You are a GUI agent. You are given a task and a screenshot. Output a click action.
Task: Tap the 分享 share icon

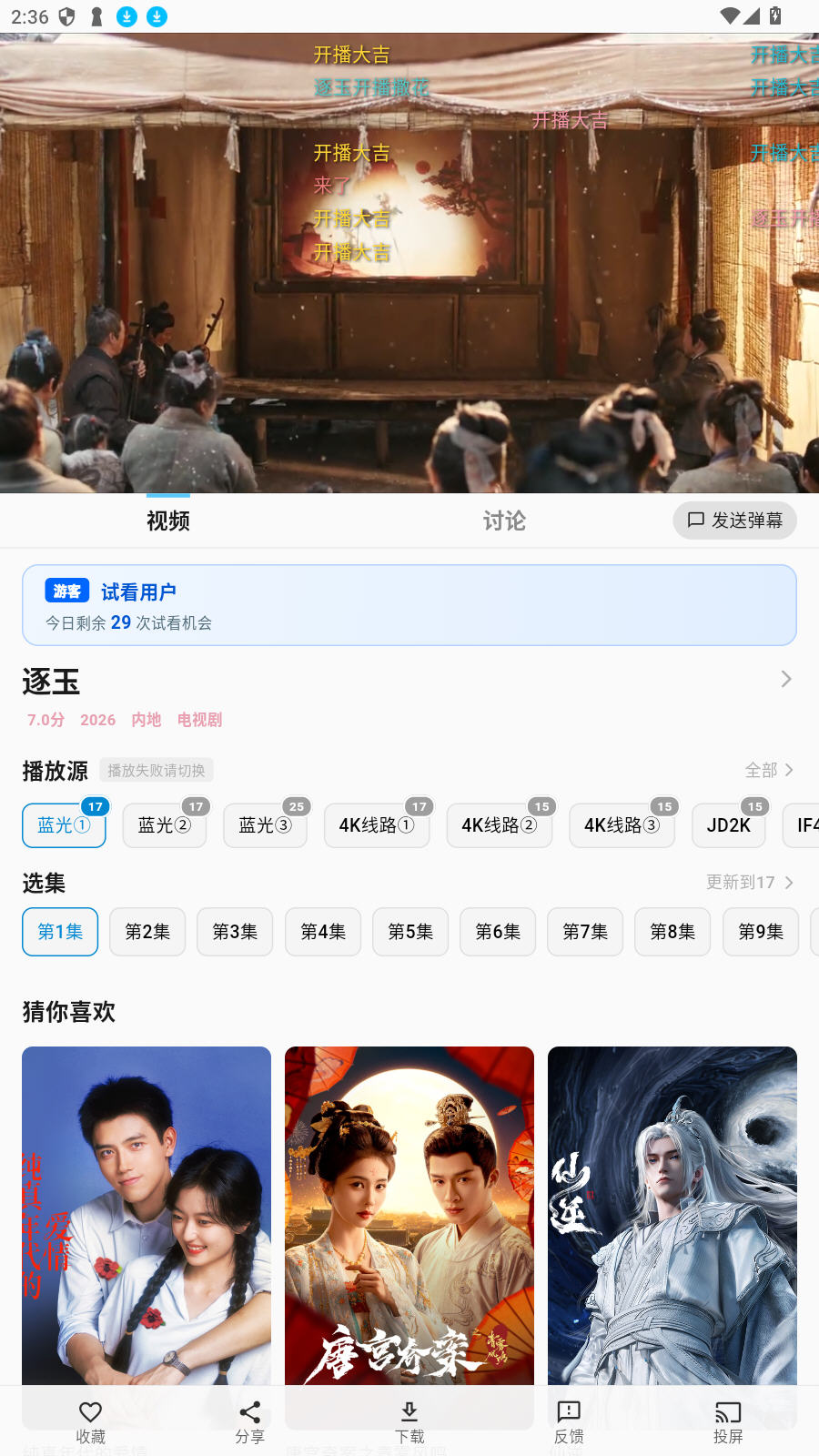(x=249, y=1418)
